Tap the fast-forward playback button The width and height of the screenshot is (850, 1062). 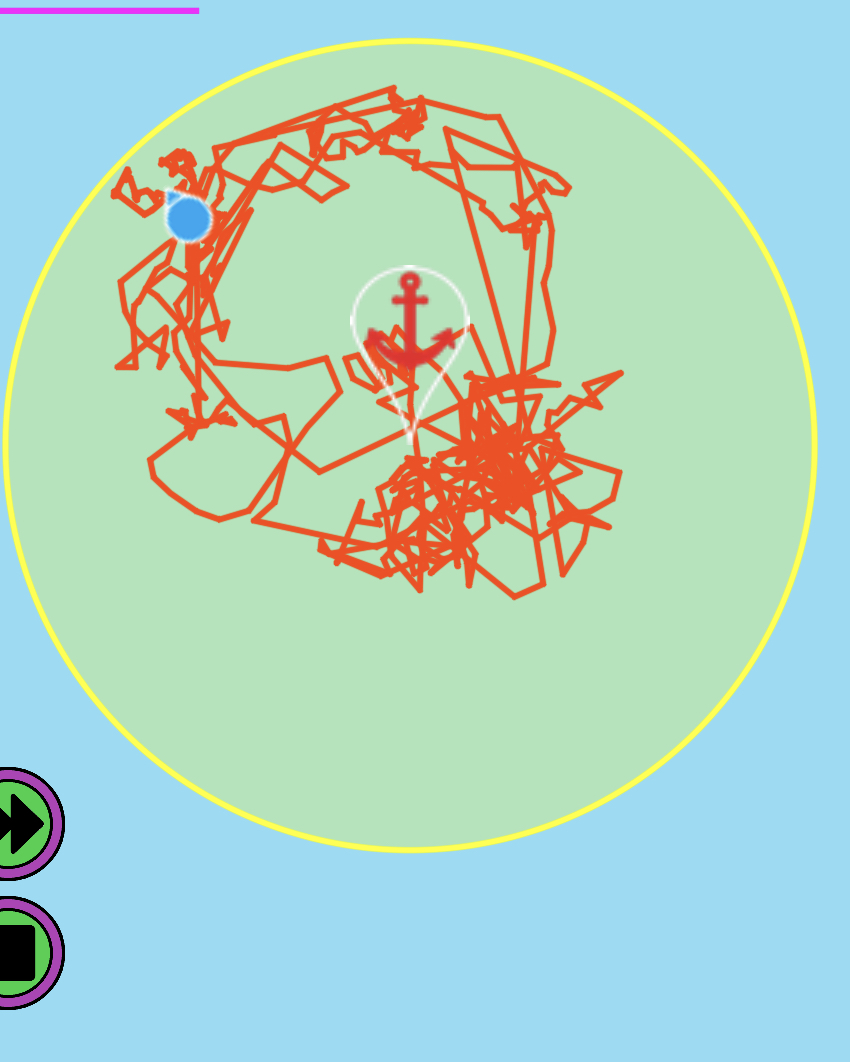(22, 824)
